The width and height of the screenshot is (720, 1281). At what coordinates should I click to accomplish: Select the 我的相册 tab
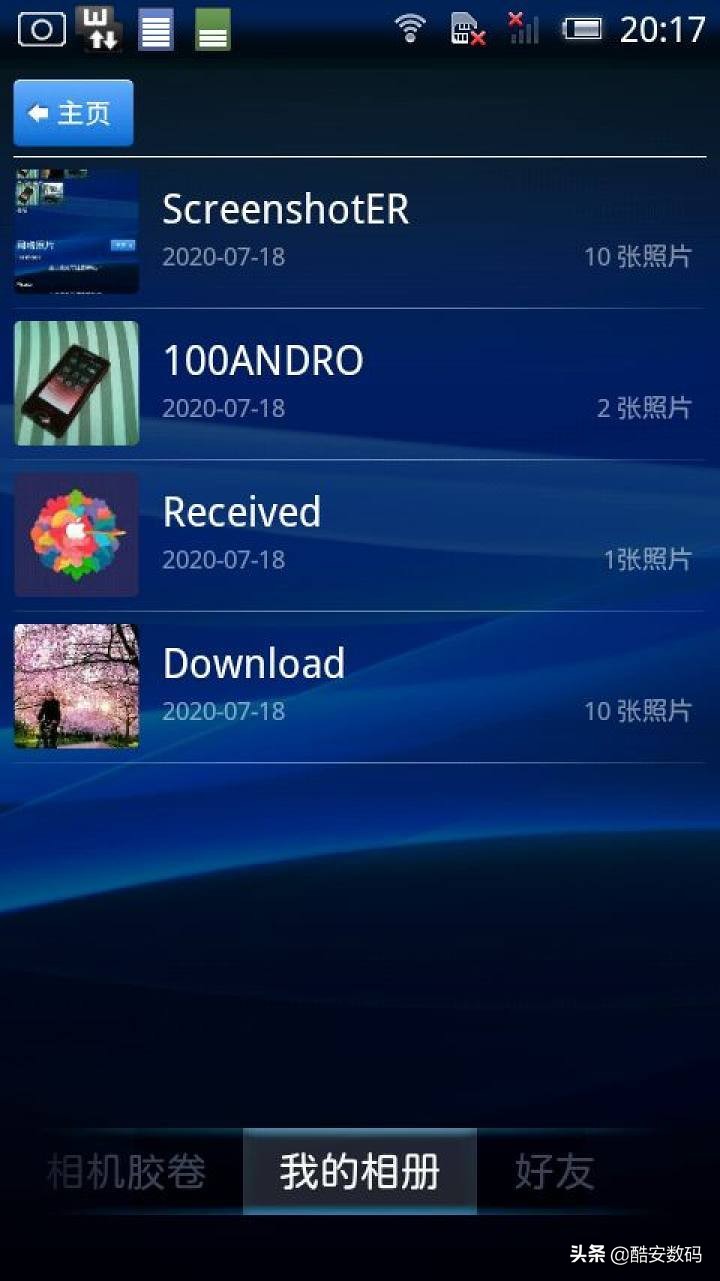(359, 1171)
